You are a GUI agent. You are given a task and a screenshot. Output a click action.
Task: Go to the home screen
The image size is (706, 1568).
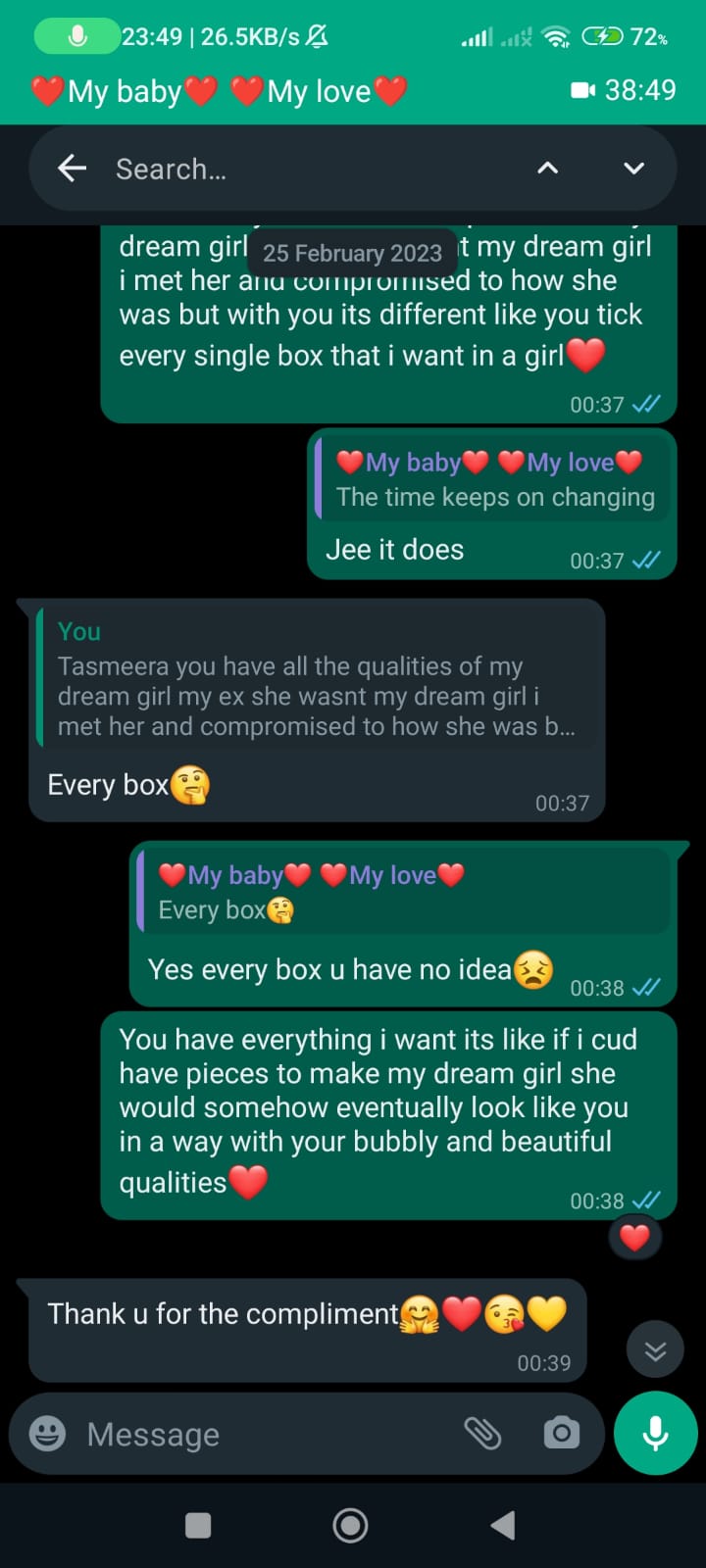pos(350,1525)
